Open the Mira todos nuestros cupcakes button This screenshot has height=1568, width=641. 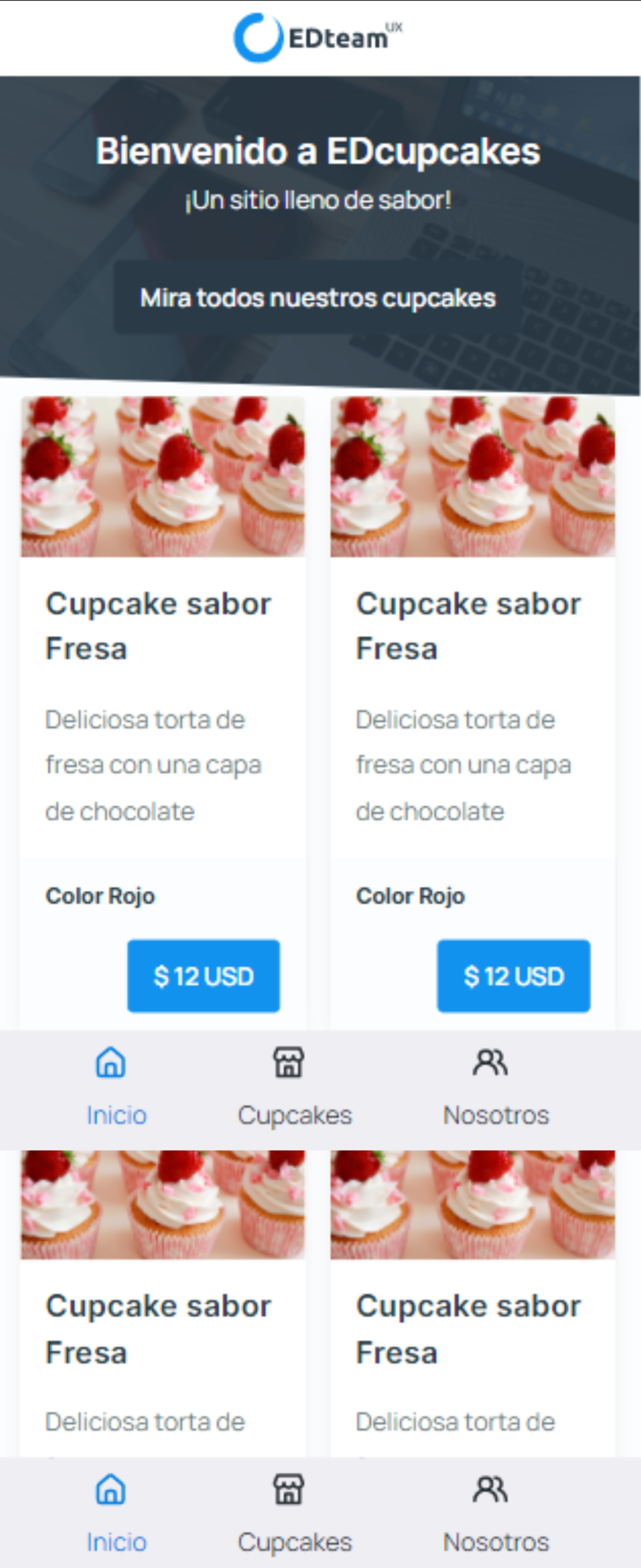[318, 298]
